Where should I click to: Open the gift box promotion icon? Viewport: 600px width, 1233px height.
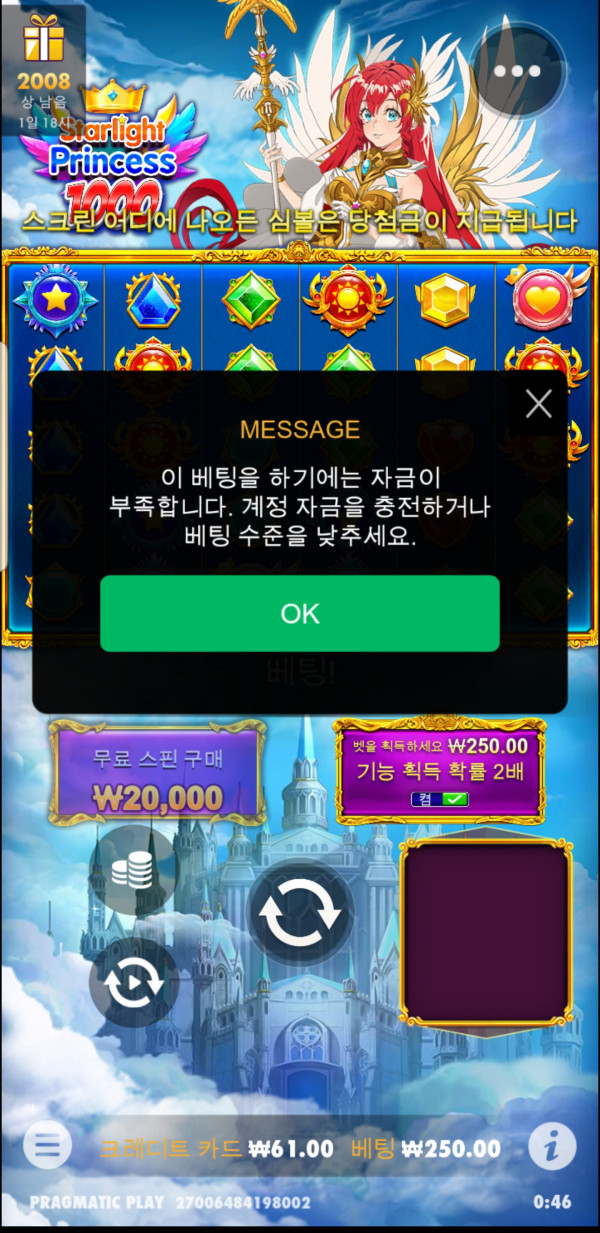coord(43,40)
